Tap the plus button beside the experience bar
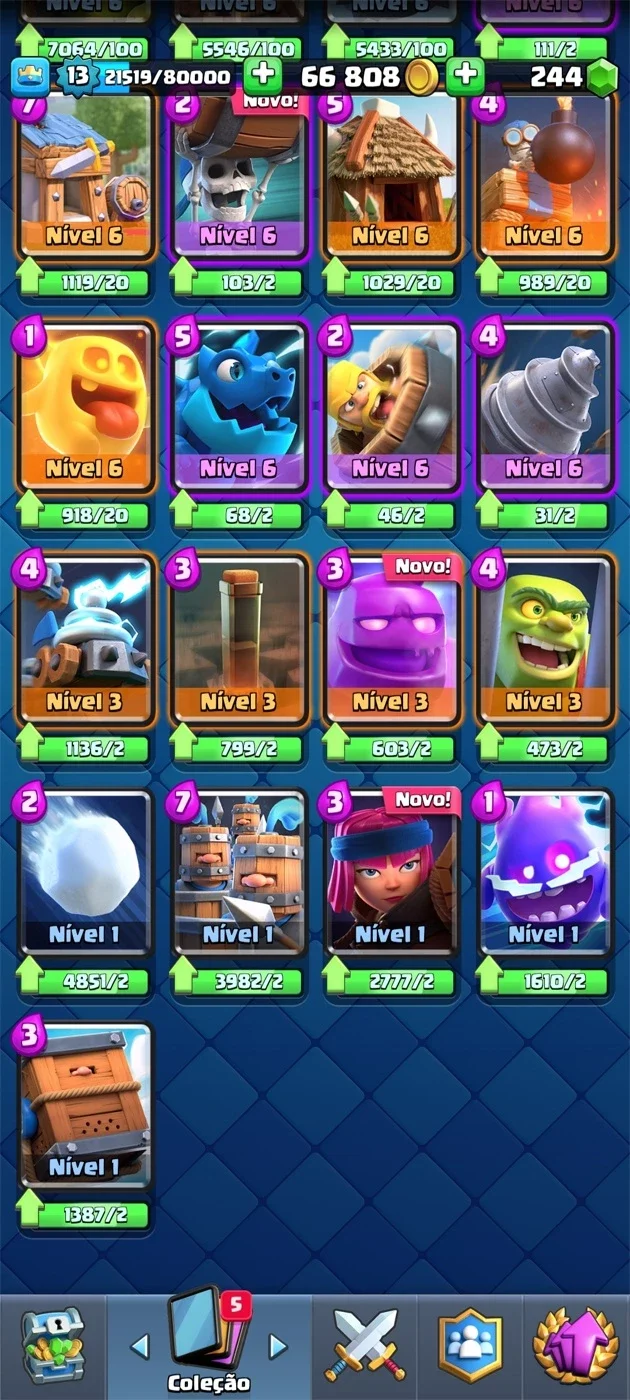630x1400 pixels. tap(263, 76)
